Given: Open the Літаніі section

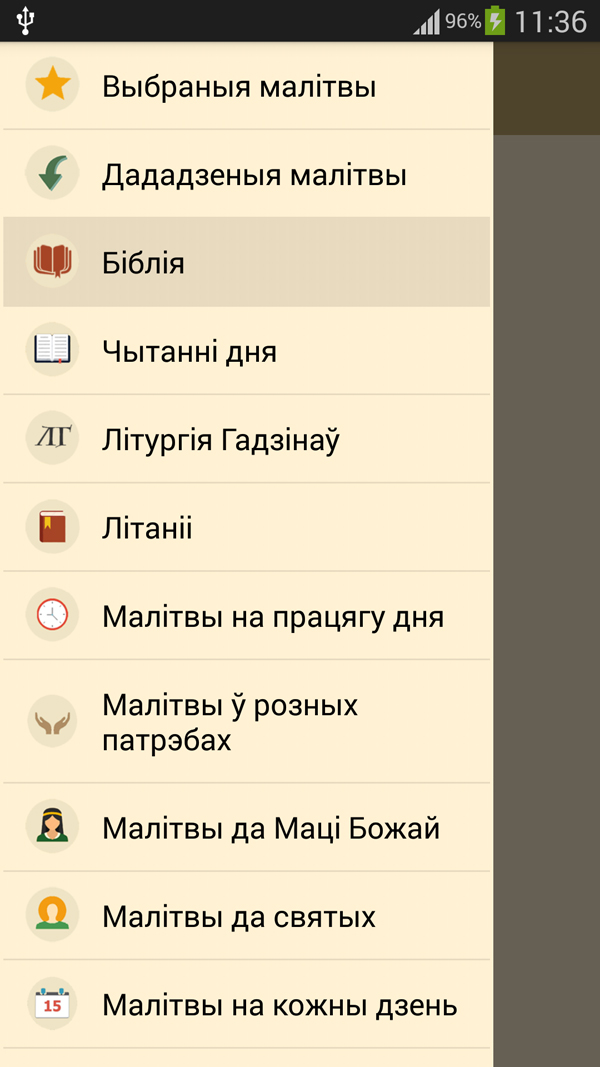Looking at the screenshot, I should [x=246, y=527].
